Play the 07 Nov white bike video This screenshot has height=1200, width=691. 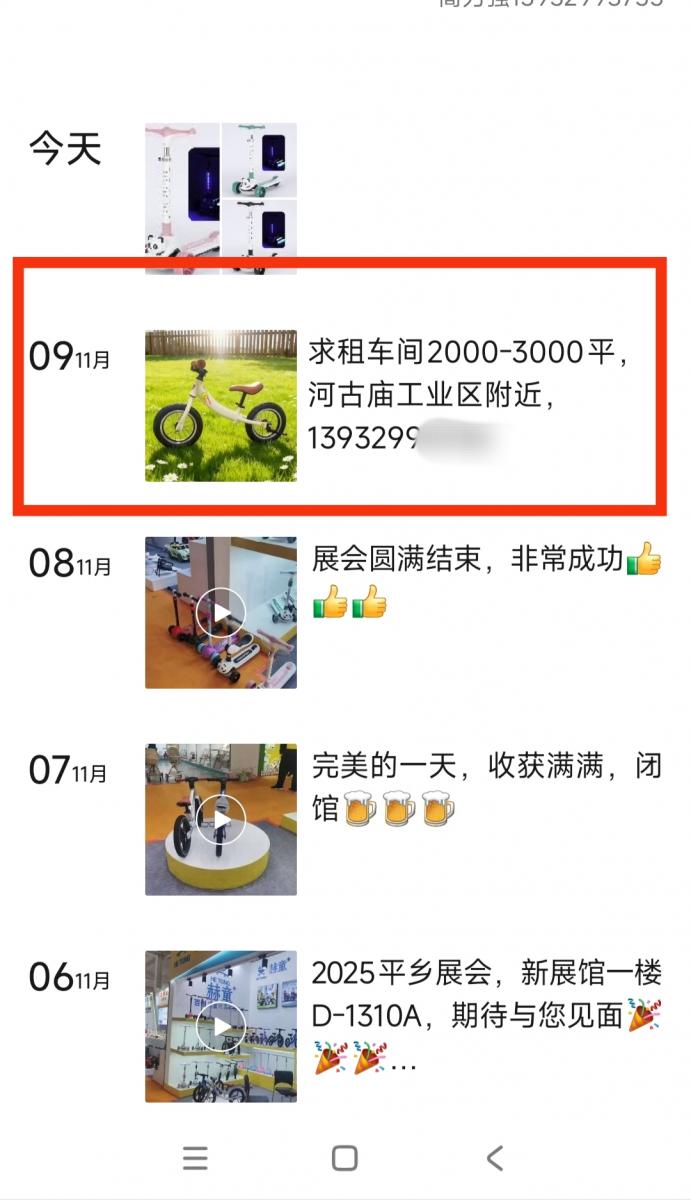coord(220,819)
